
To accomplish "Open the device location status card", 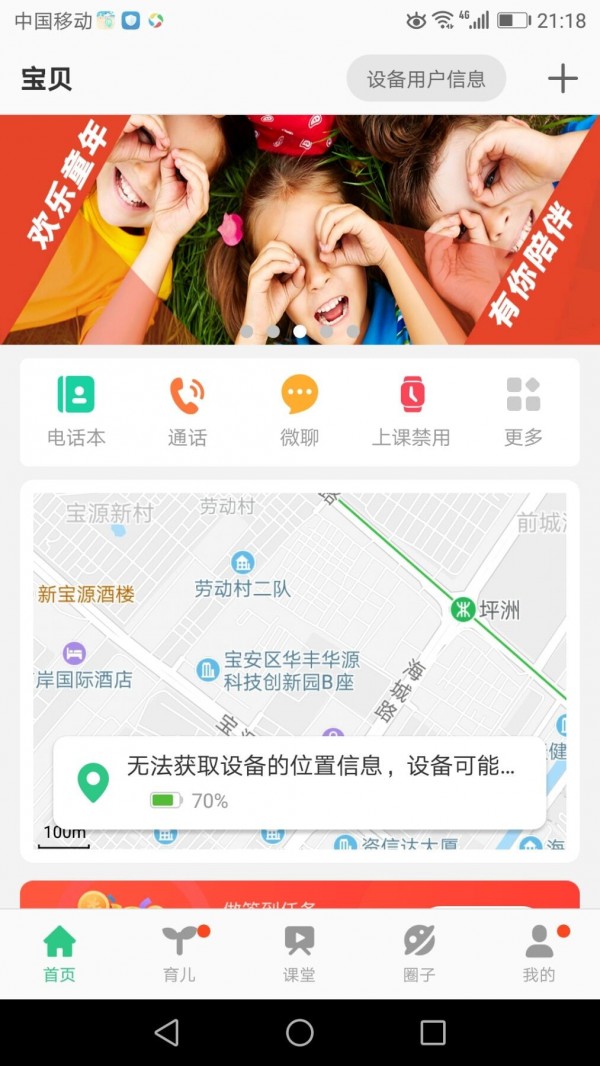I will point(299,783).
